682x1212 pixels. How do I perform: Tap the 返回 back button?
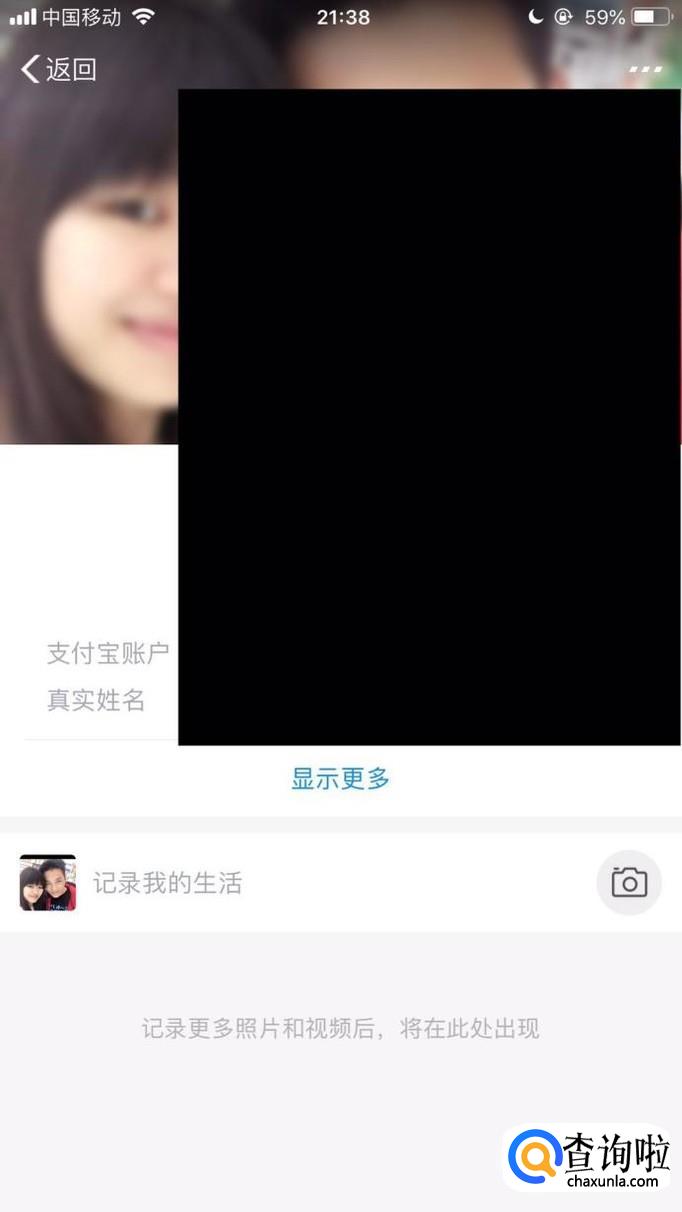pos(58,69)
